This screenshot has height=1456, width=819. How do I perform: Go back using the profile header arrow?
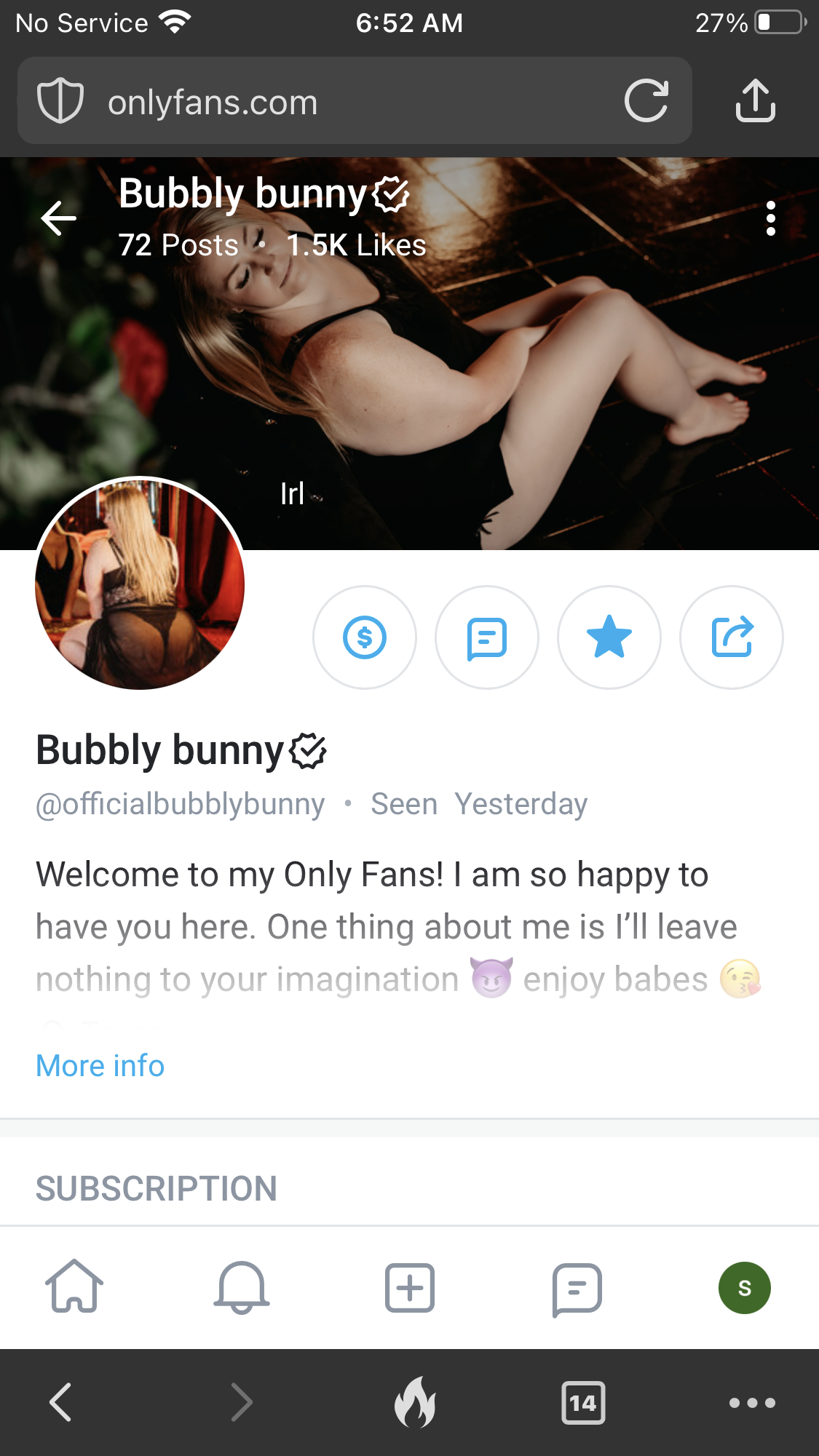pos(59,218)
